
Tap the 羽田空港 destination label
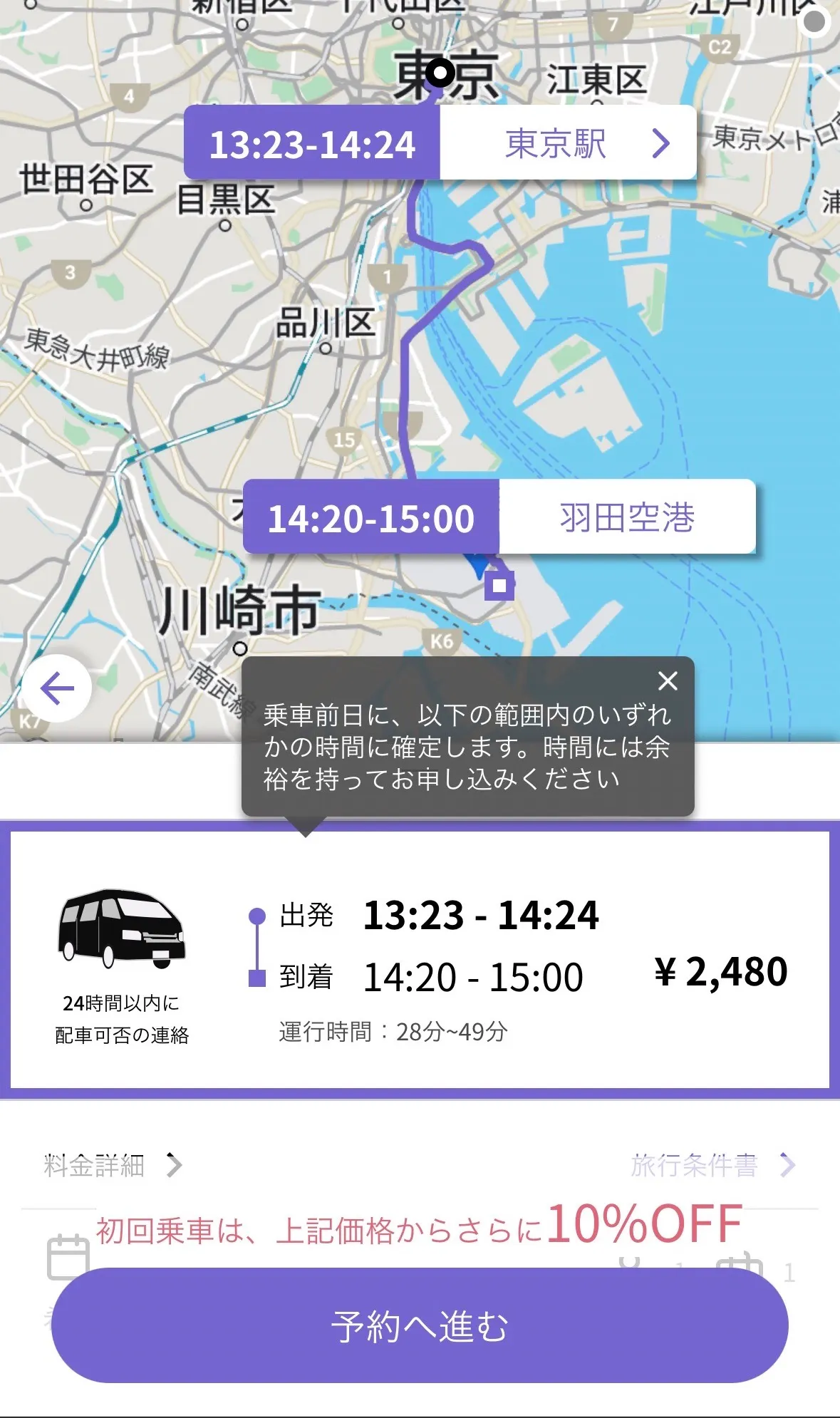tap(626, 517)
